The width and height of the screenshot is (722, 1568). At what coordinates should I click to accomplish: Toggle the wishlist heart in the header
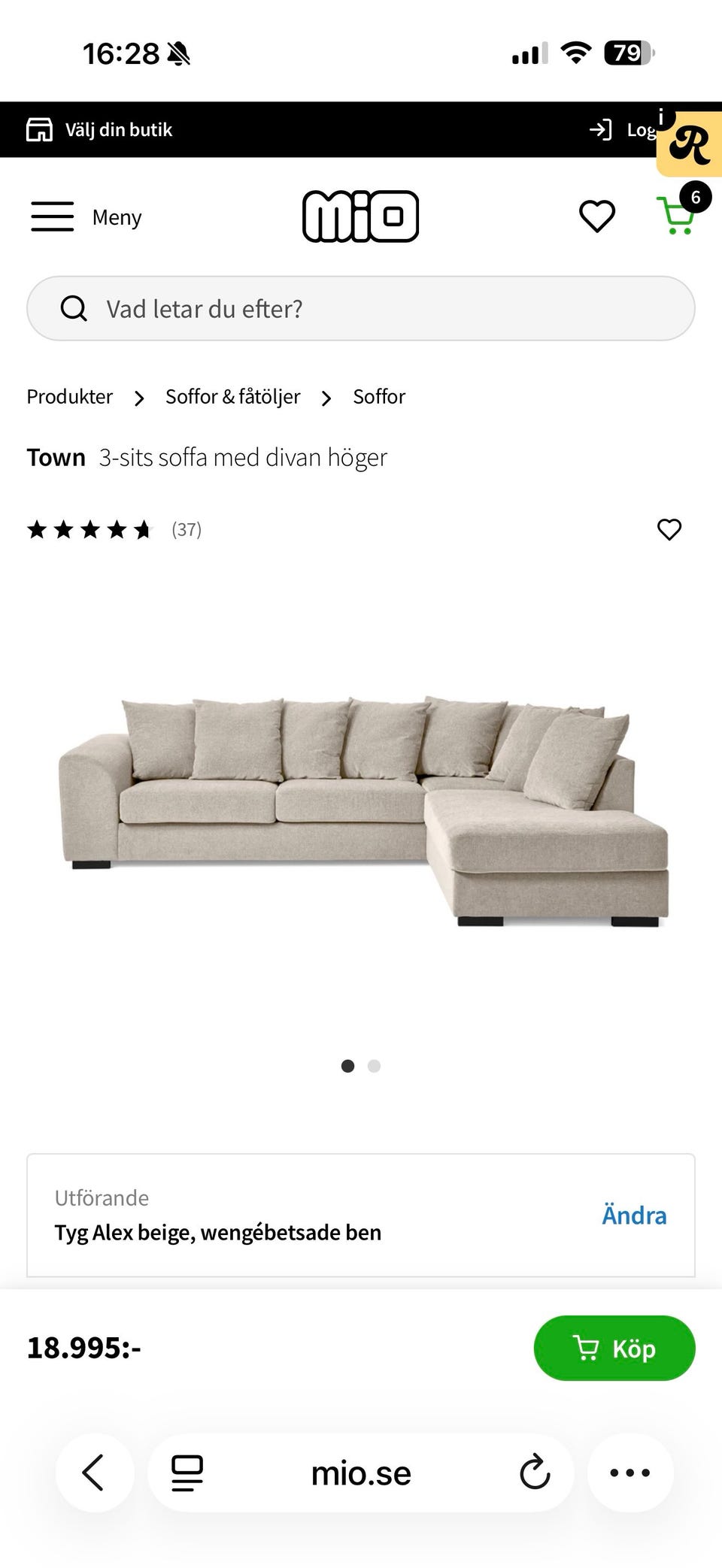596,216
